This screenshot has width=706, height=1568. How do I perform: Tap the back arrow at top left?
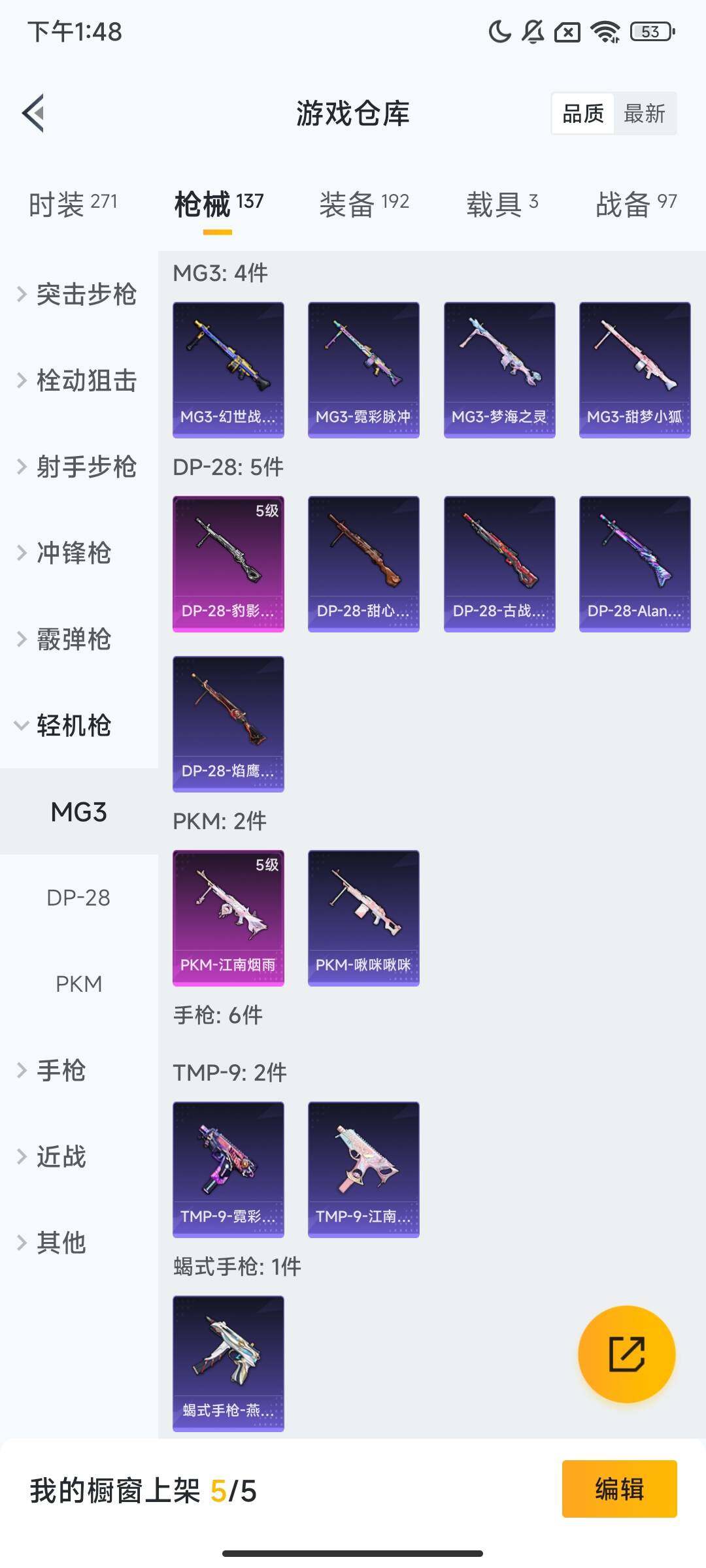pyautogui.click(x=31, y=113)
